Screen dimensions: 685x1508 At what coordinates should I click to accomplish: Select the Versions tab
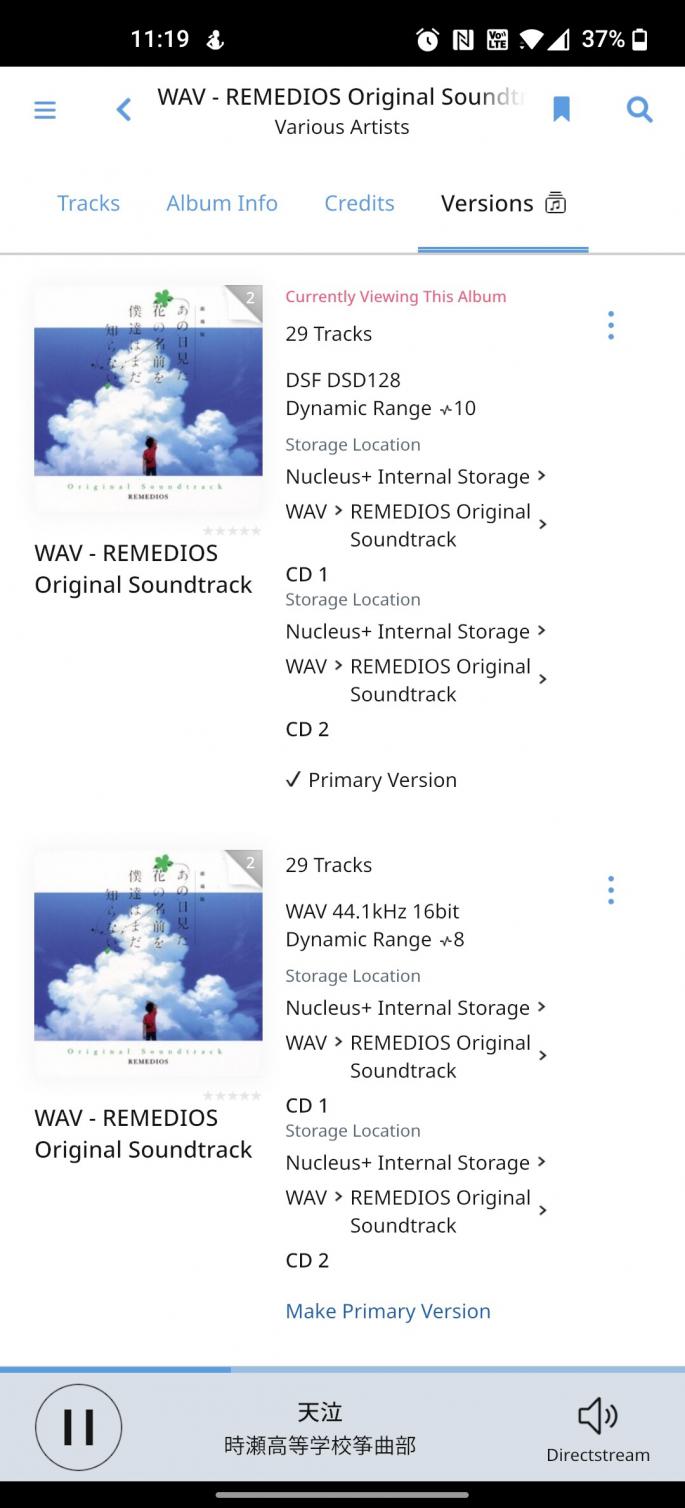[502, 203]
